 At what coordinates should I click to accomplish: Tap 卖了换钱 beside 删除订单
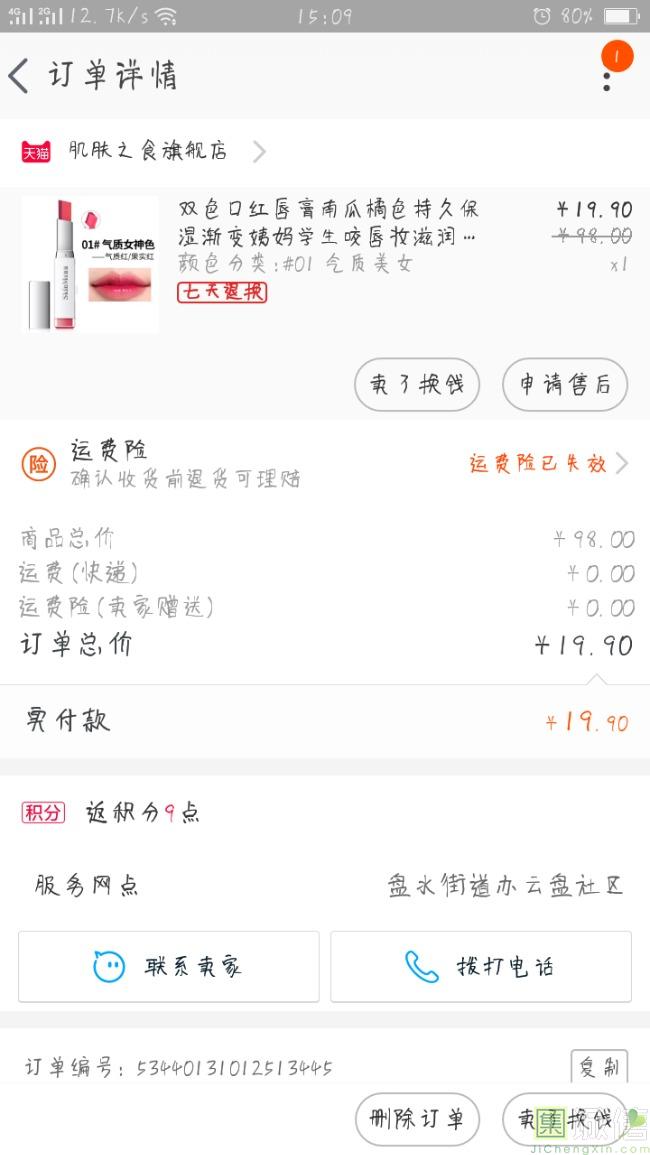[564, 1119]
